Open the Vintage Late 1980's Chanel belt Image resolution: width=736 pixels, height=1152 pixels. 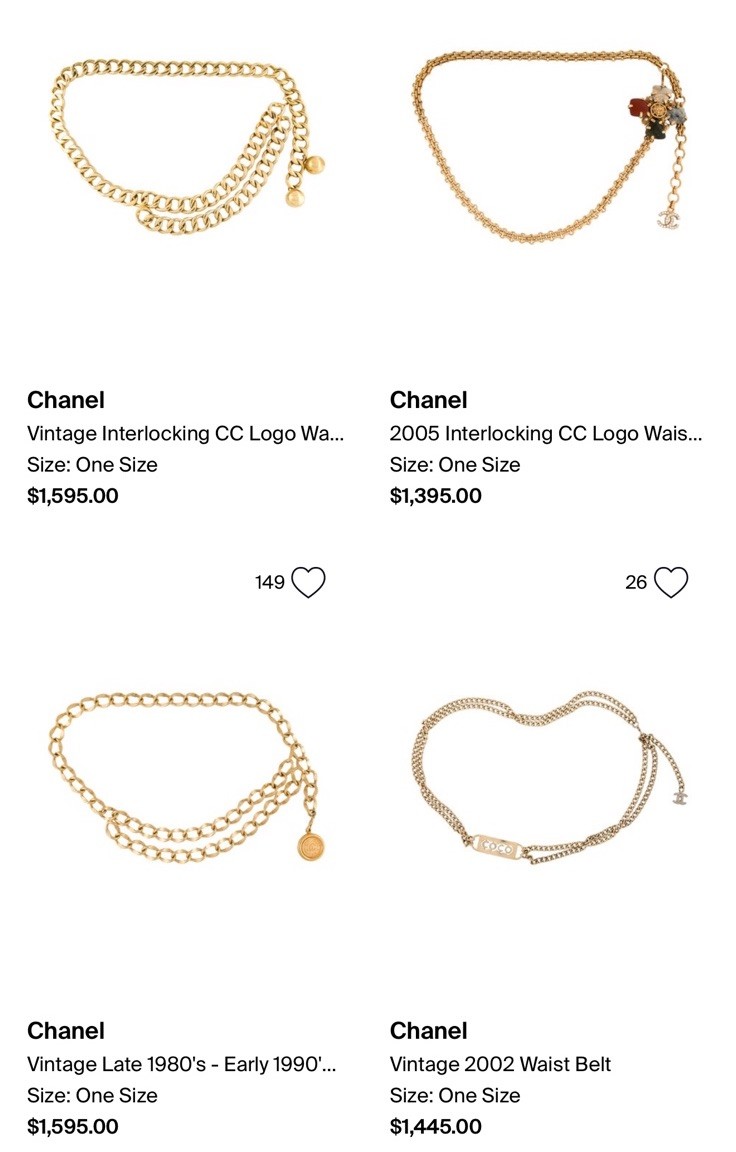point(181,1064)
